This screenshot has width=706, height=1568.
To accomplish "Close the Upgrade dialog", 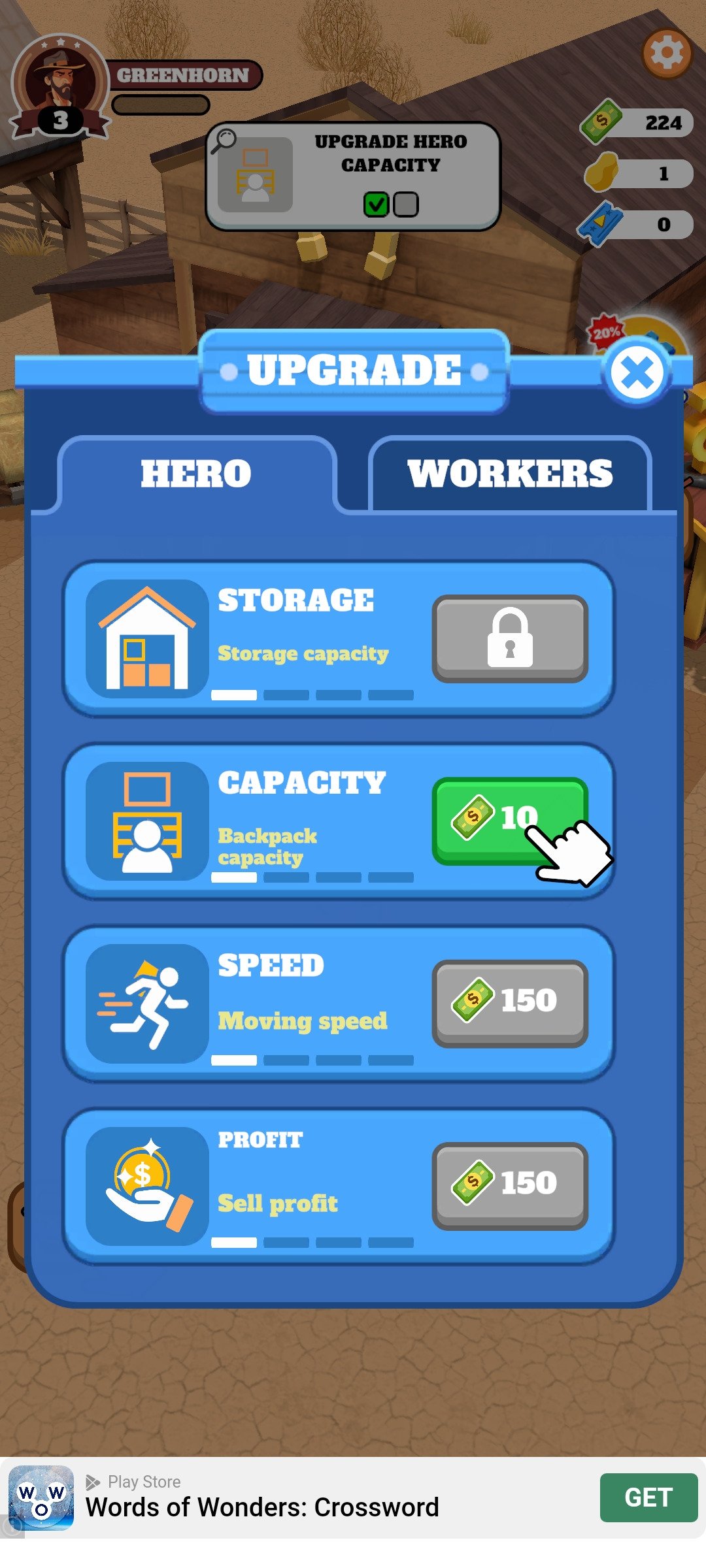I will click(637, 374).
